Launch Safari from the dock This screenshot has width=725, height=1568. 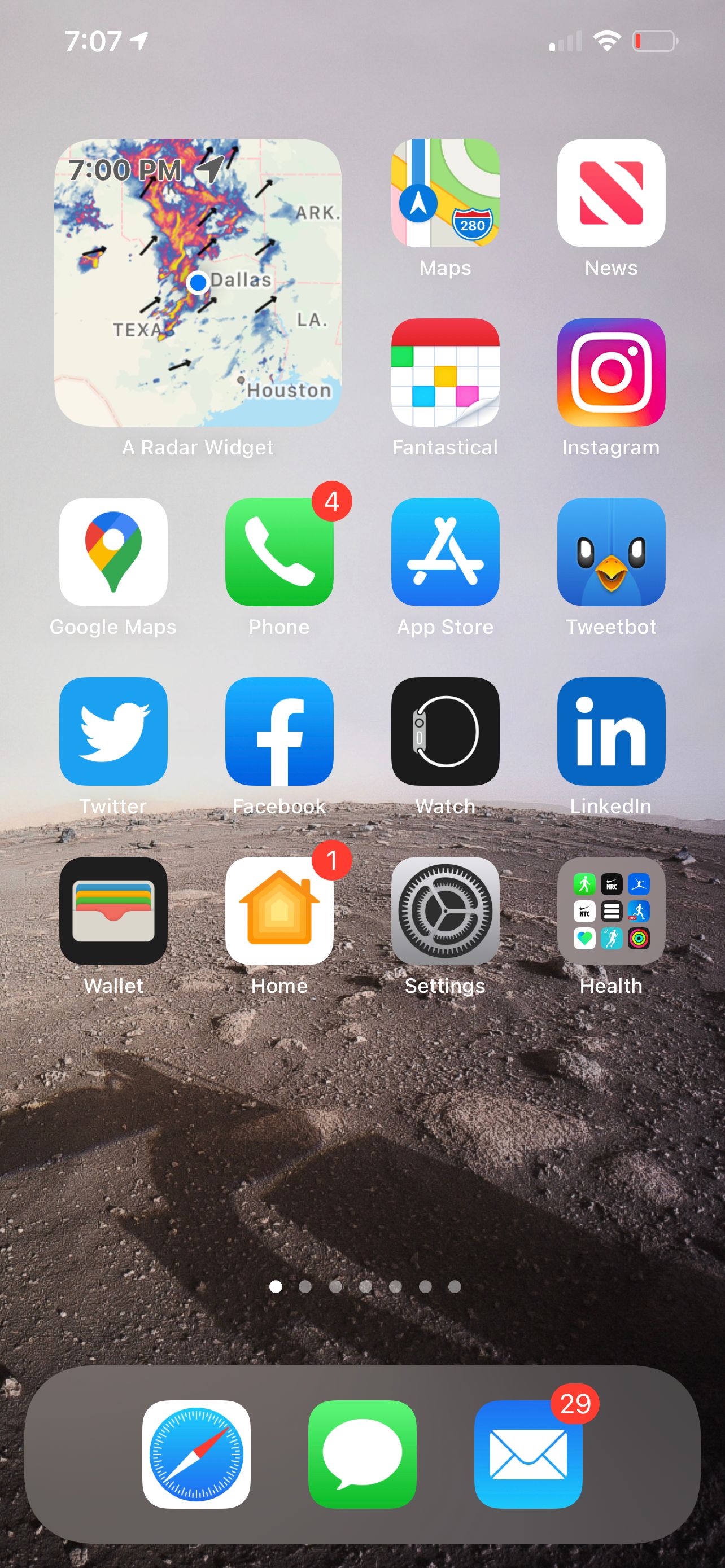196,1454
